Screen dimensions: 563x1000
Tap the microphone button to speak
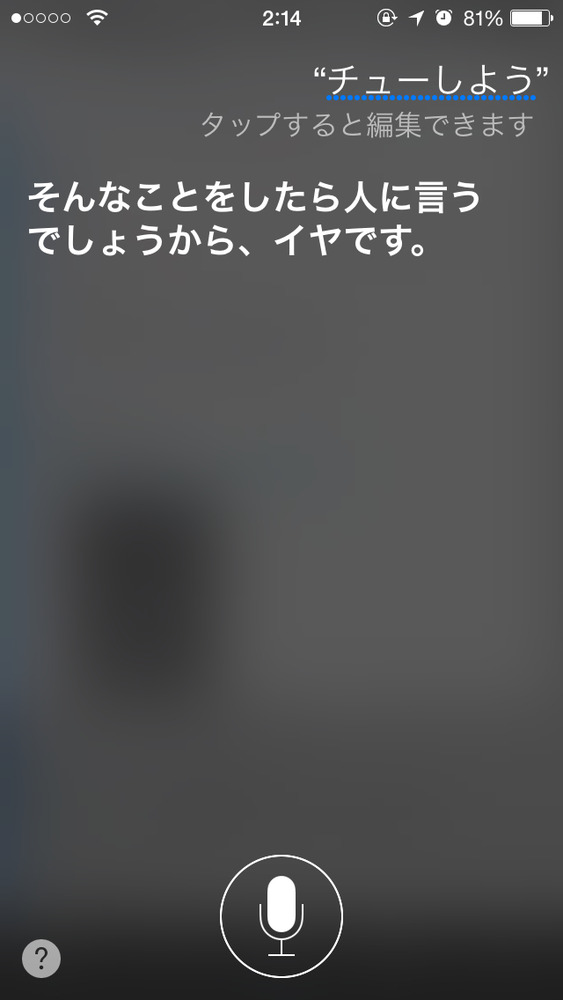click(x=281, y=916)
